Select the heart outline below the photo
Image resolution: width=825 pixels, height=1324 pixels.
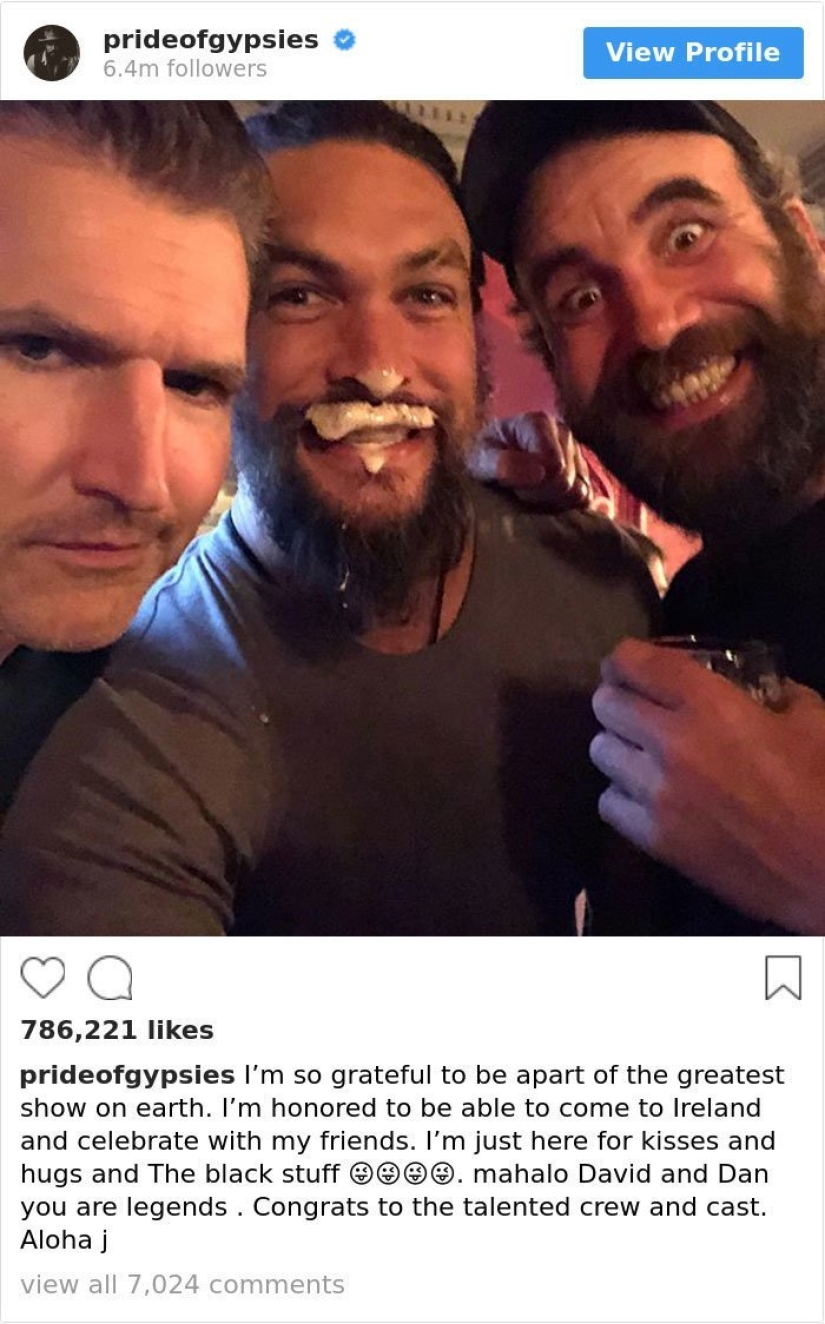tap(44, 977)
